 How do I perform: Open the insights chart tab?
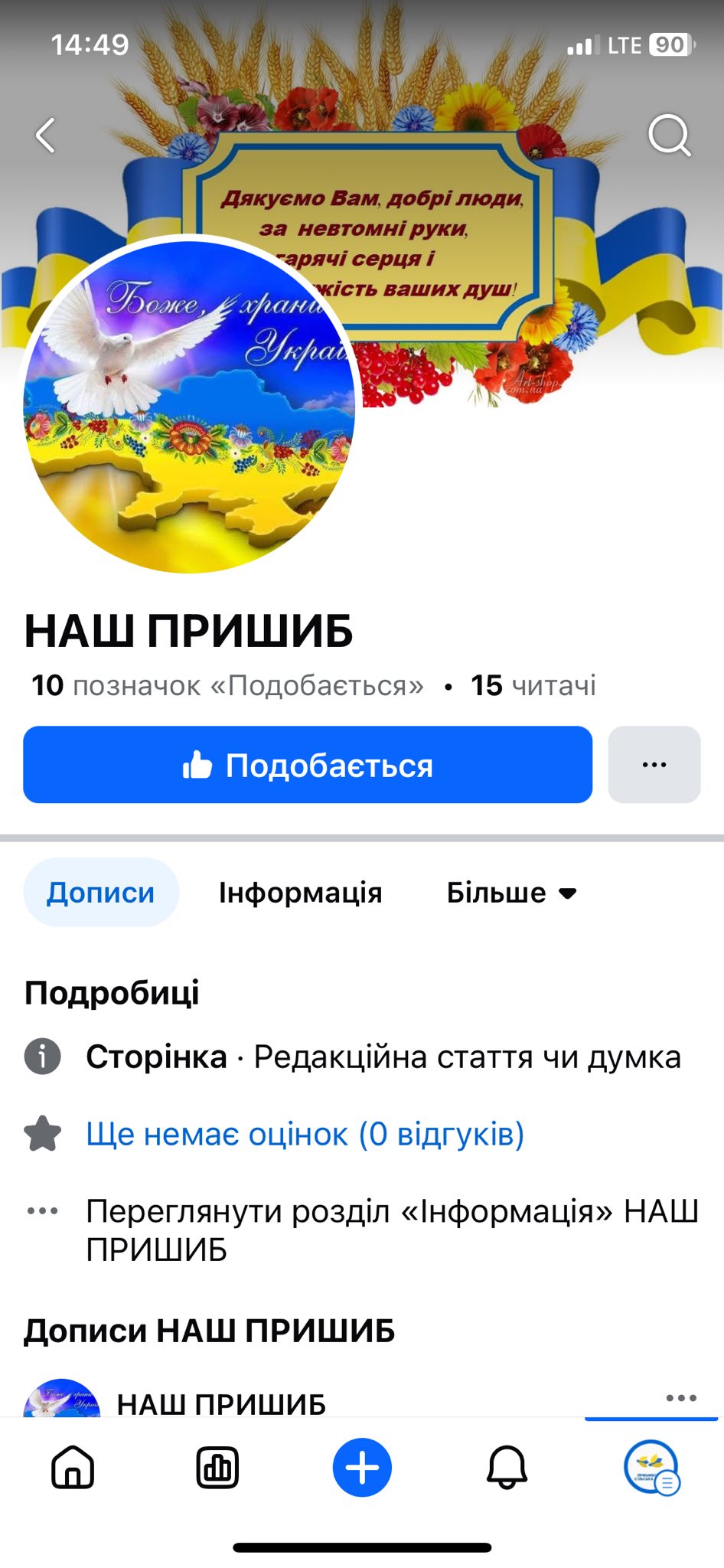pyautogui.click(x=217, y=1468)
